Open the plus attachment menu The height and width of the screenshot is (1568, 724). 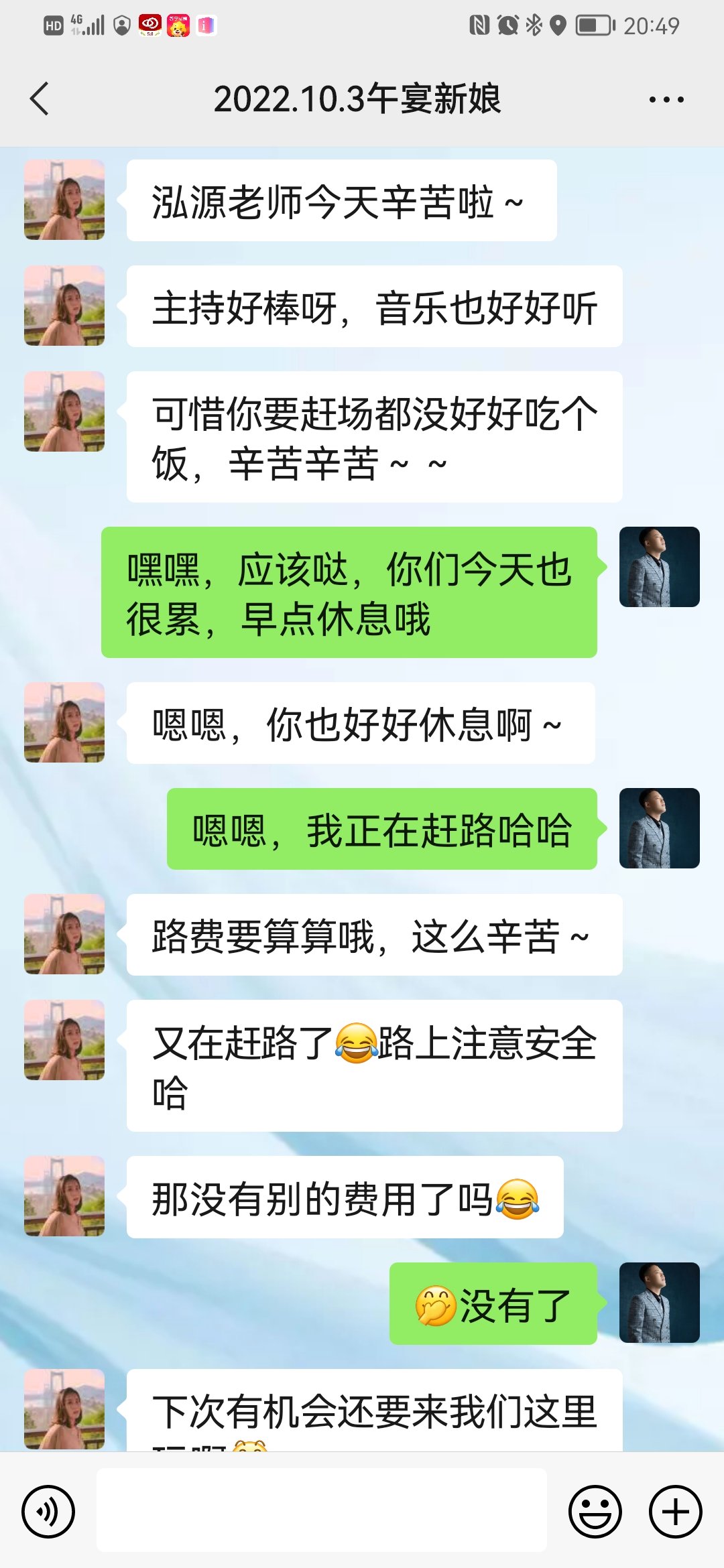(x=675, y=1512)
